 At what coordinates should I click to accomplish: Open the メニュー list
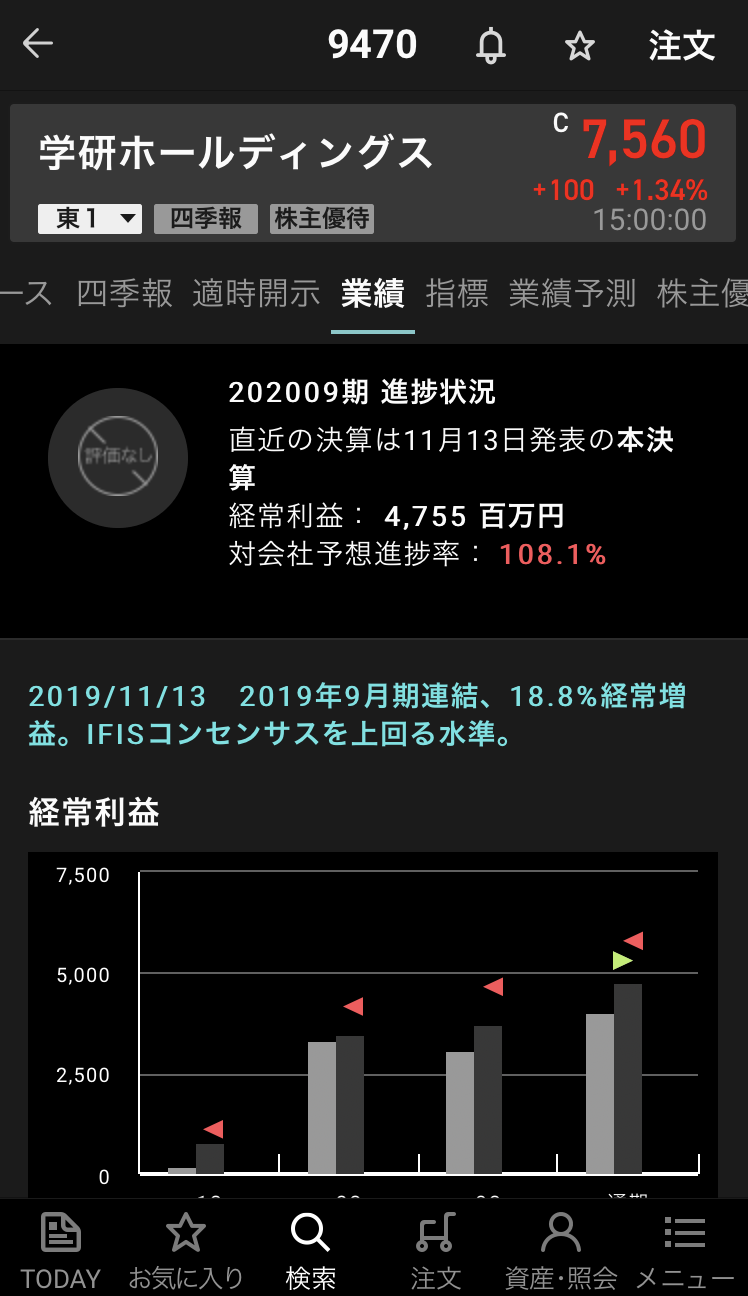(685, 1249)
